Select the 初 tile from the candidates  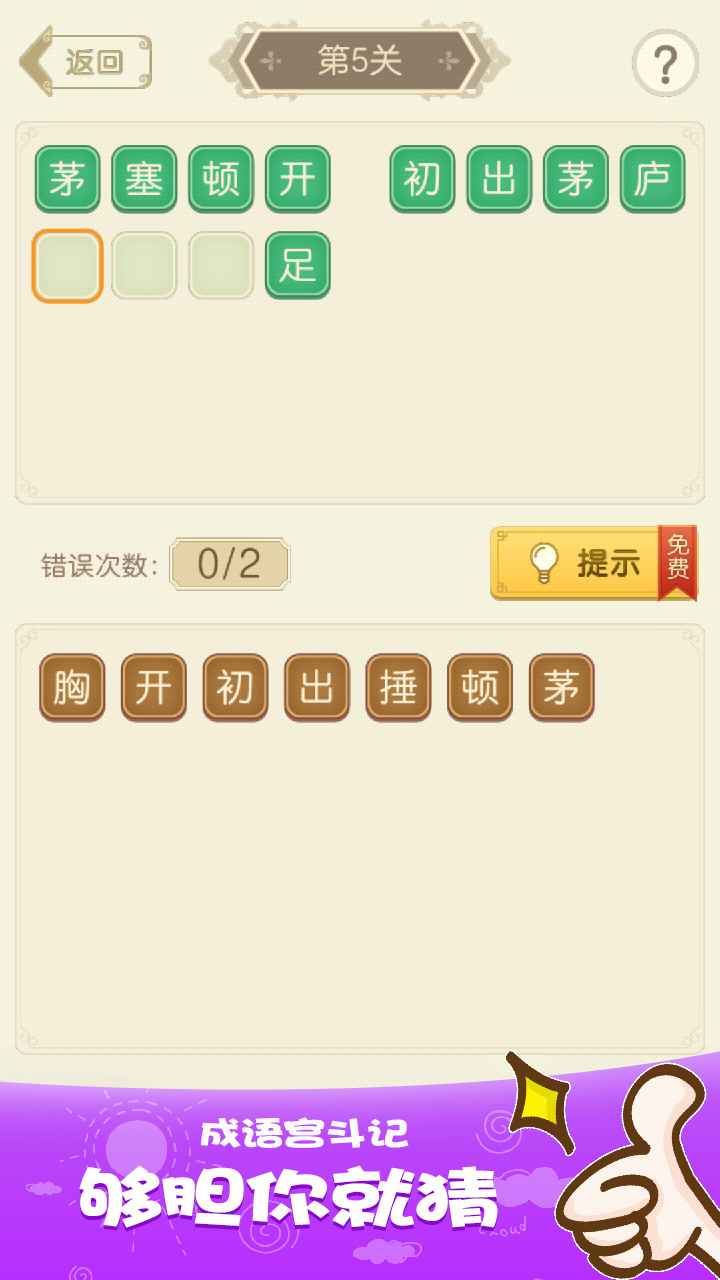(235, 687)
